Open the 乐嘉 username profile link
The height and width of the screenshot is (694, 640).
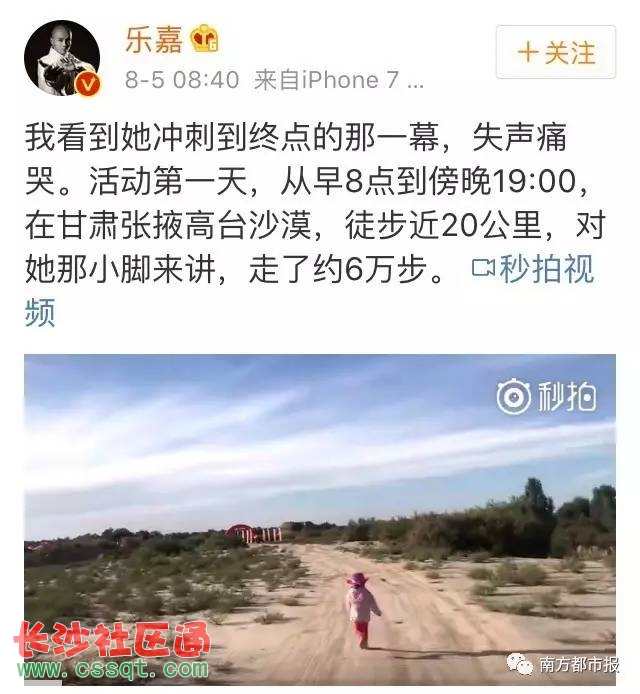[152, 40]
